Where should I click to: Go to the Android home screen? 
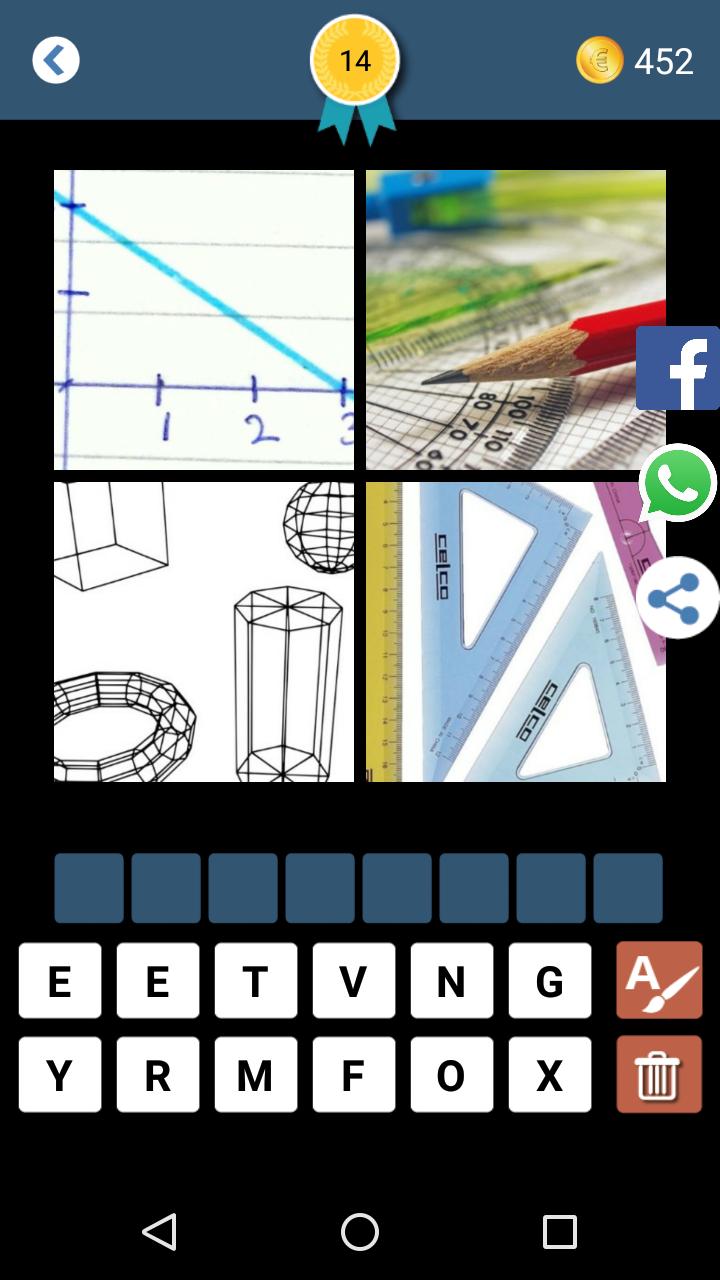[360, 1232]
